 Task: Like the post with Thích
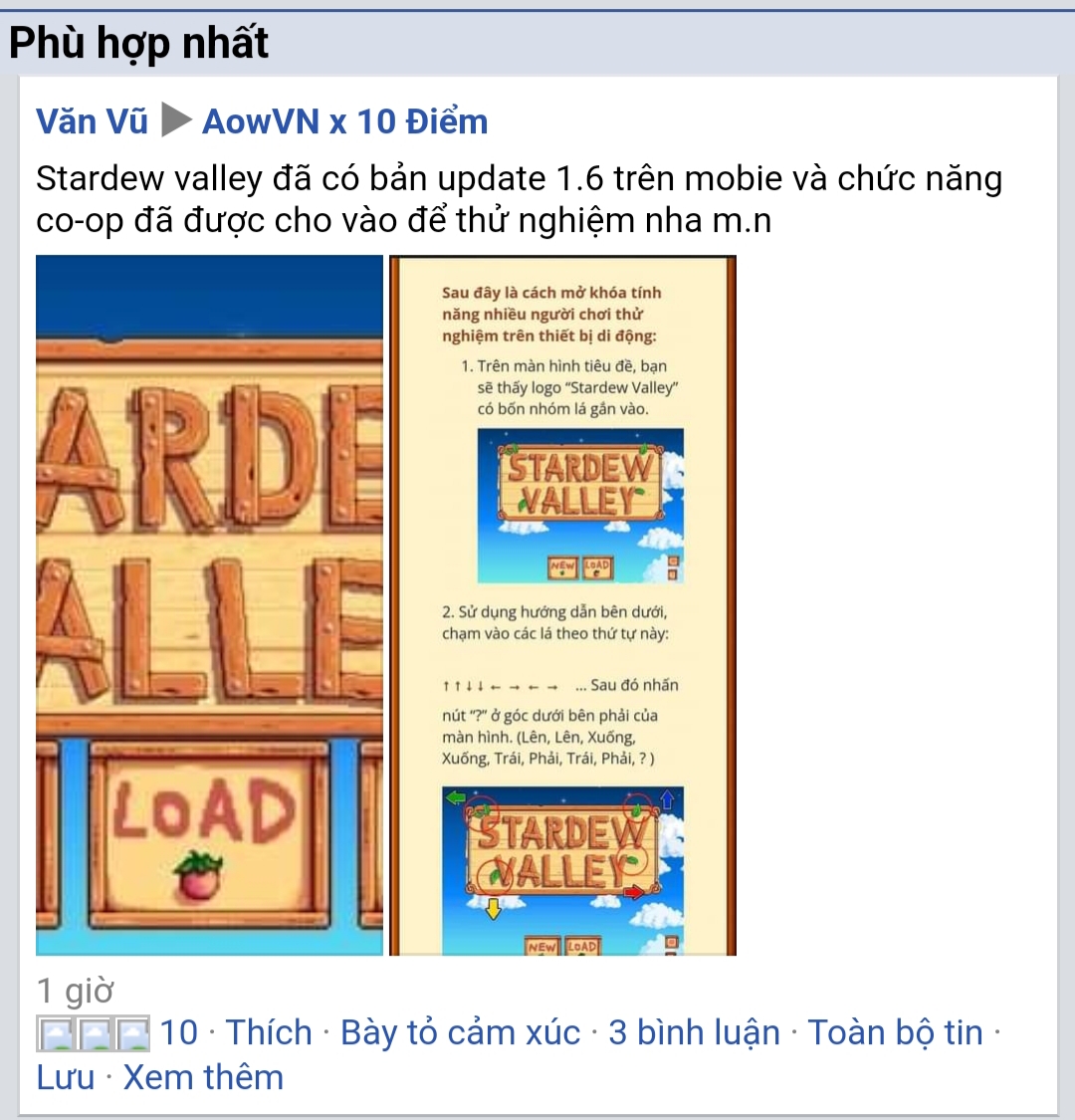coord(269,1033)
